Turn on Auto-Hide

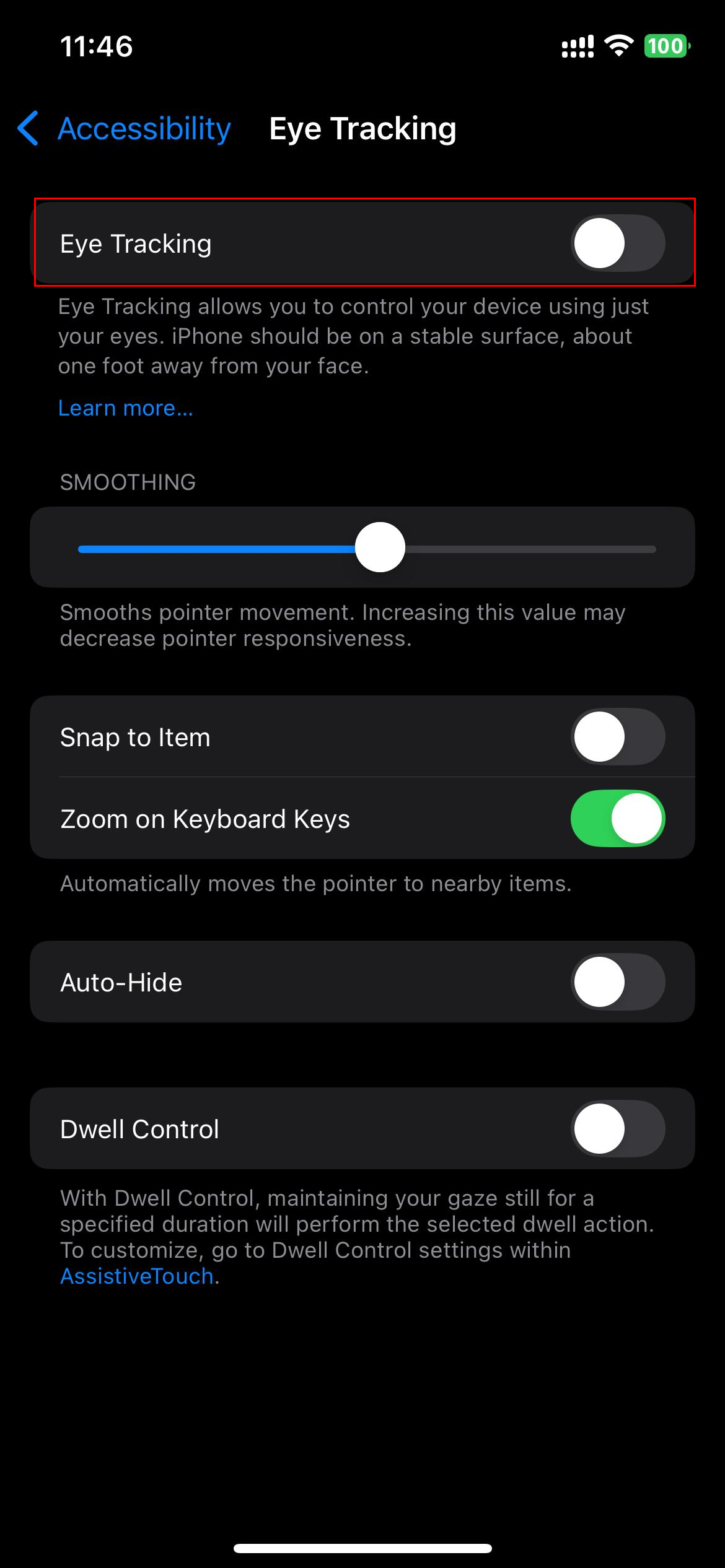point(617,982)
